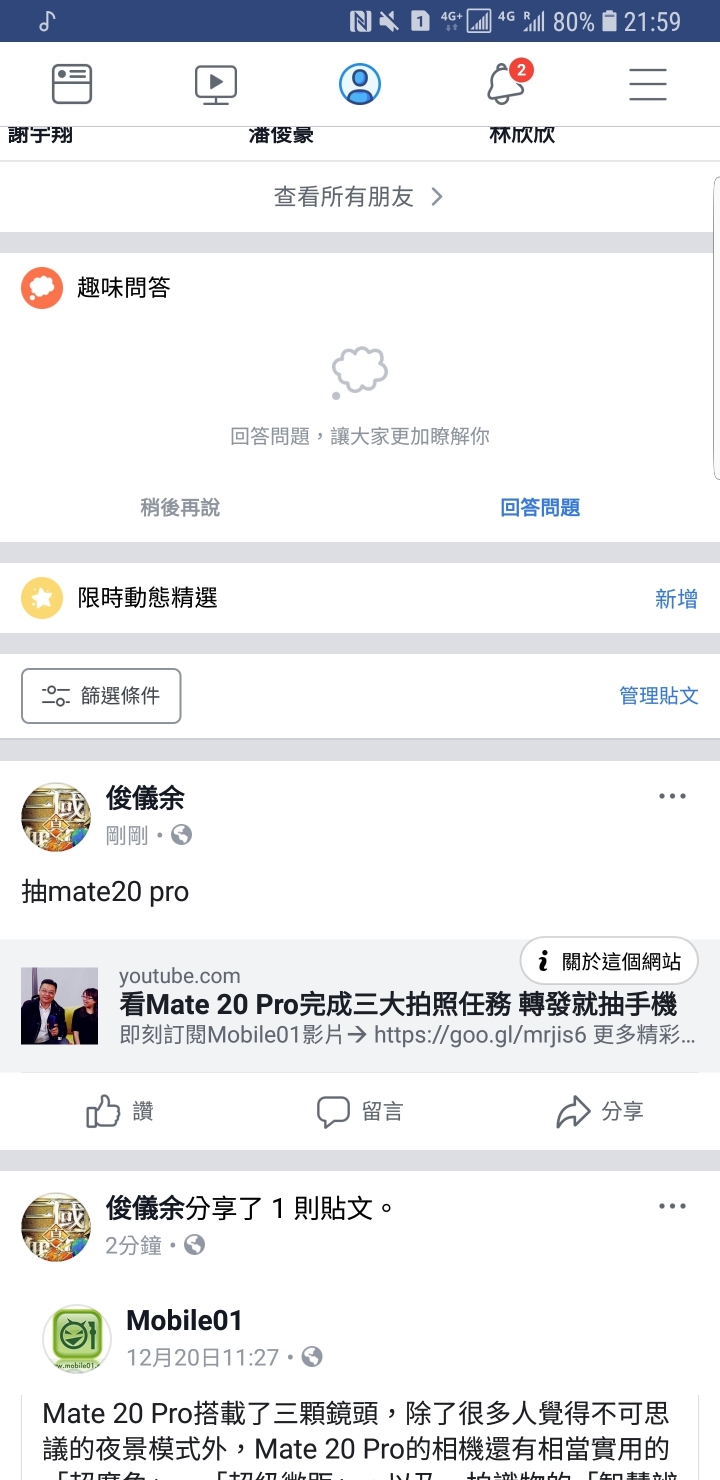Add a story highlight with 新增
Viewport: 720px width, 1480px height.
(676, 599)
